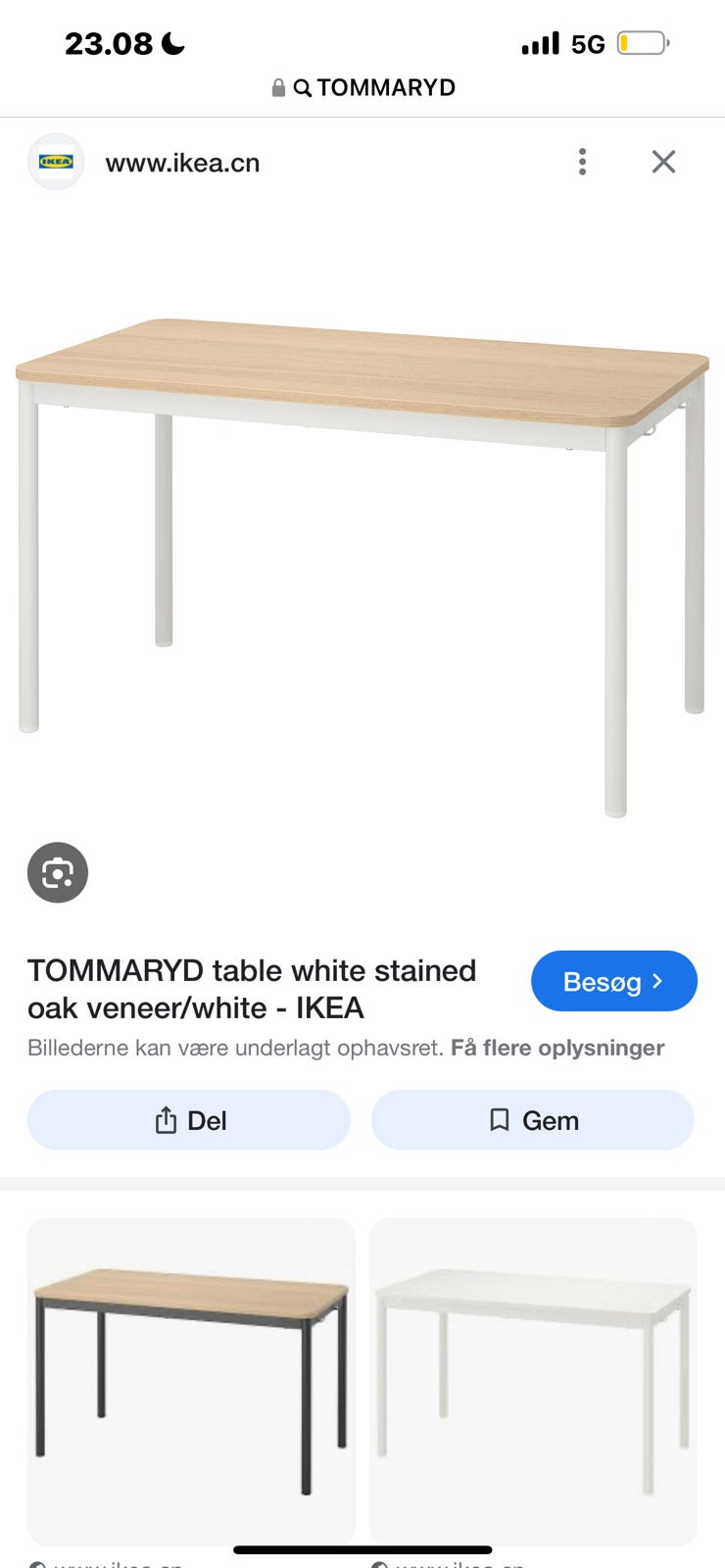Open the all-white table related image

click(533, 1380)
